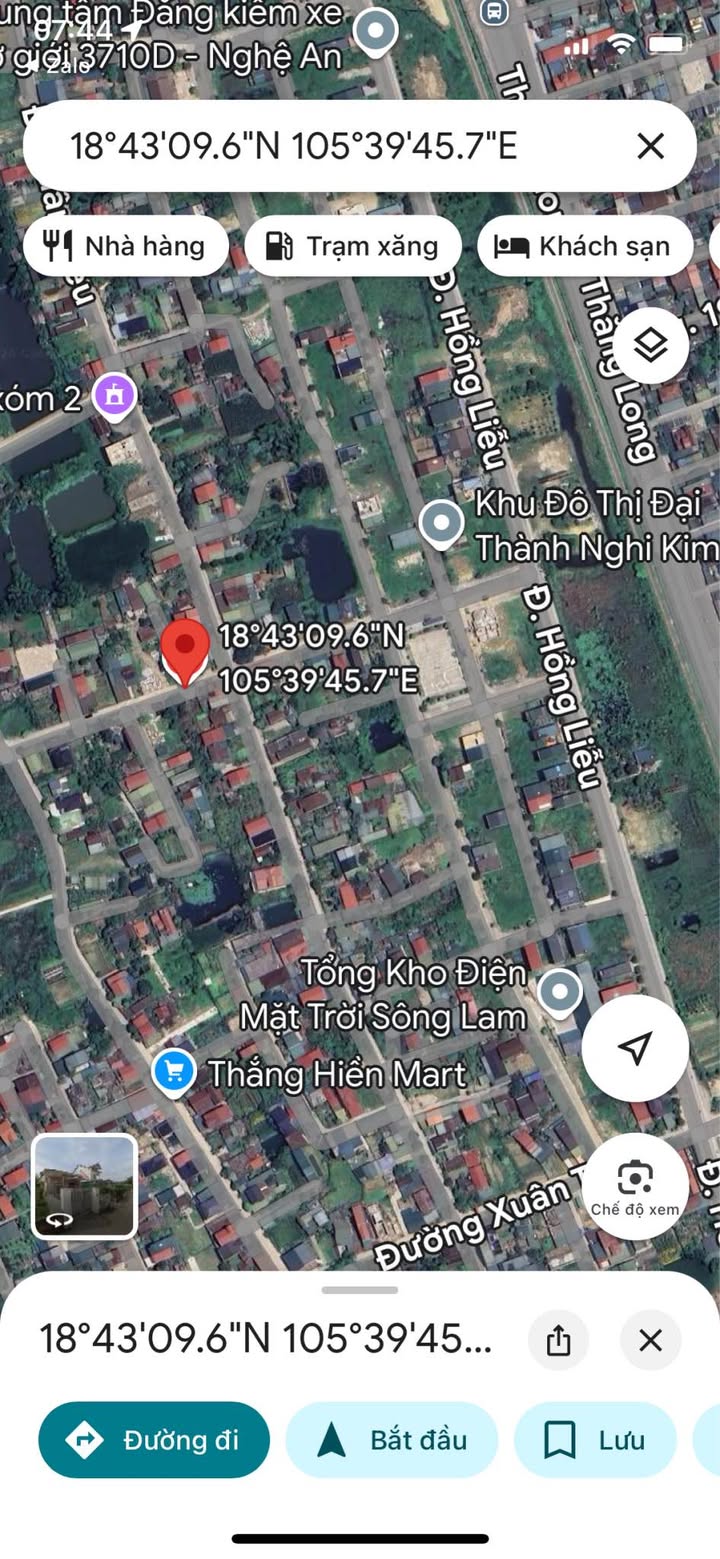Open the Street View thumbnail
This screenshot has width=720, height=1559.
click(x=85, y=1186)
